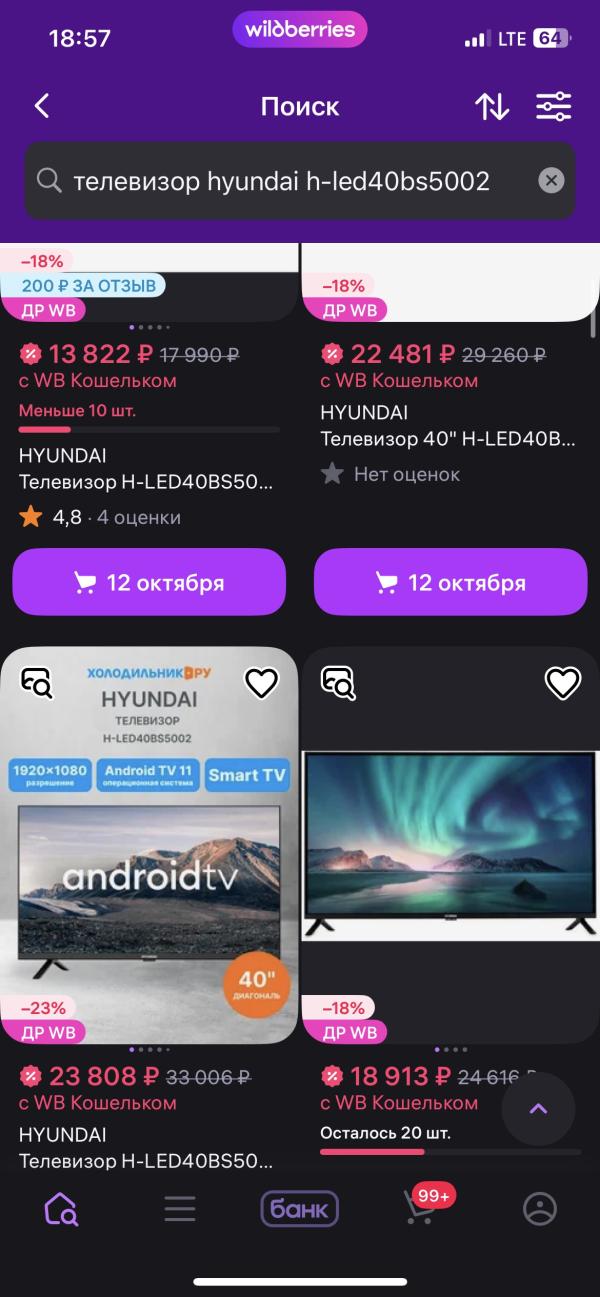Favorite the 23 808 ₽ Hyundai TV
The width and height of the screenshot is (600, 1297).
pos(261,683)
